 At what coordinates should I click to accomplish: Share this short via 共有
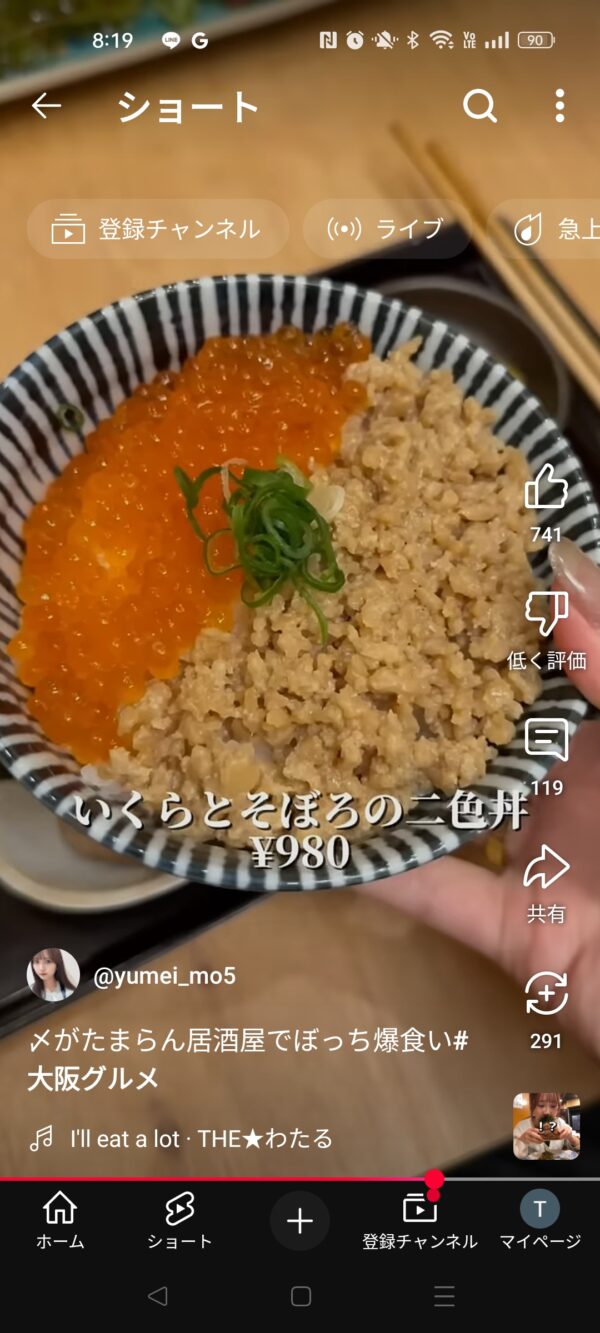coord(546,868)
